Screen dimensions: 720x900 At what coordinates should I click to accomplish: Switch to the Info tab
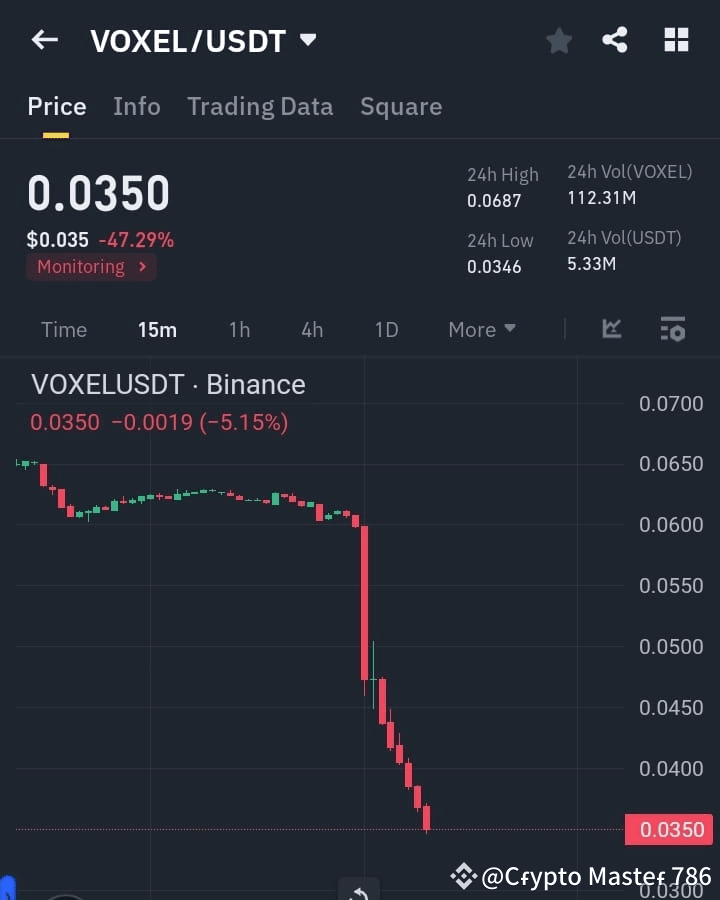click(x=136, y=106)
